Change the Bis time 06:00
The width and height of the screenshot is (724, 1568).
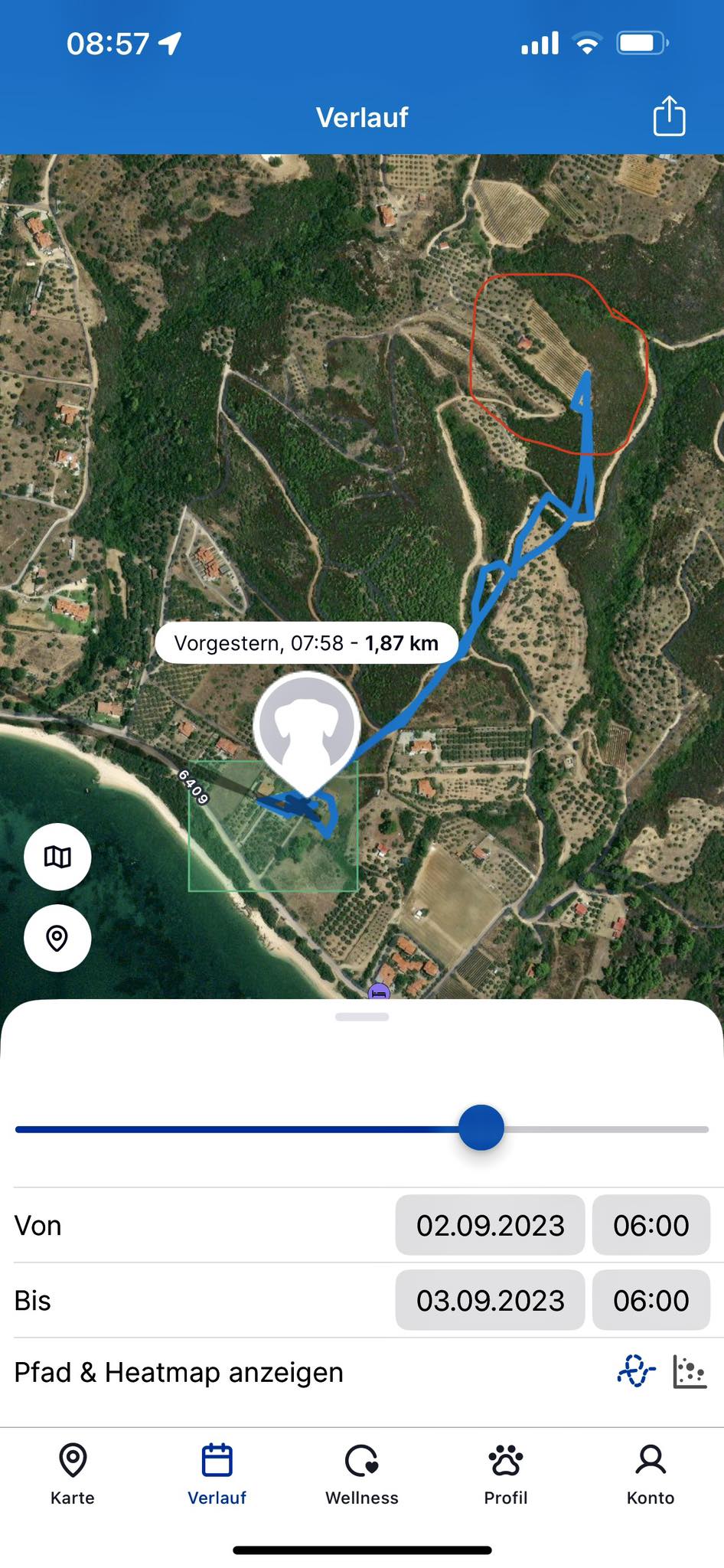[x=651, y=1300]
